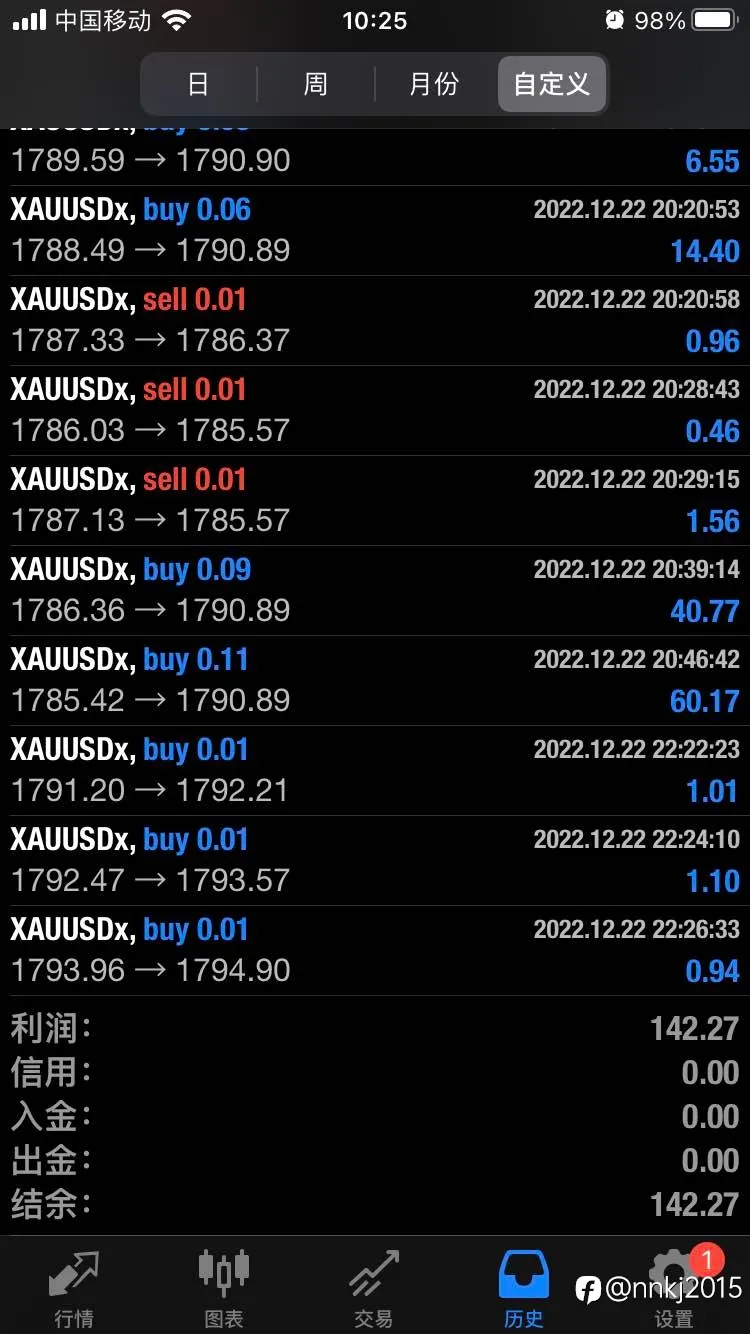Open the buy 0.06 trade at 20:20:53
The width and height of the screenshot is (750, 1334).
tap(375, 231)
